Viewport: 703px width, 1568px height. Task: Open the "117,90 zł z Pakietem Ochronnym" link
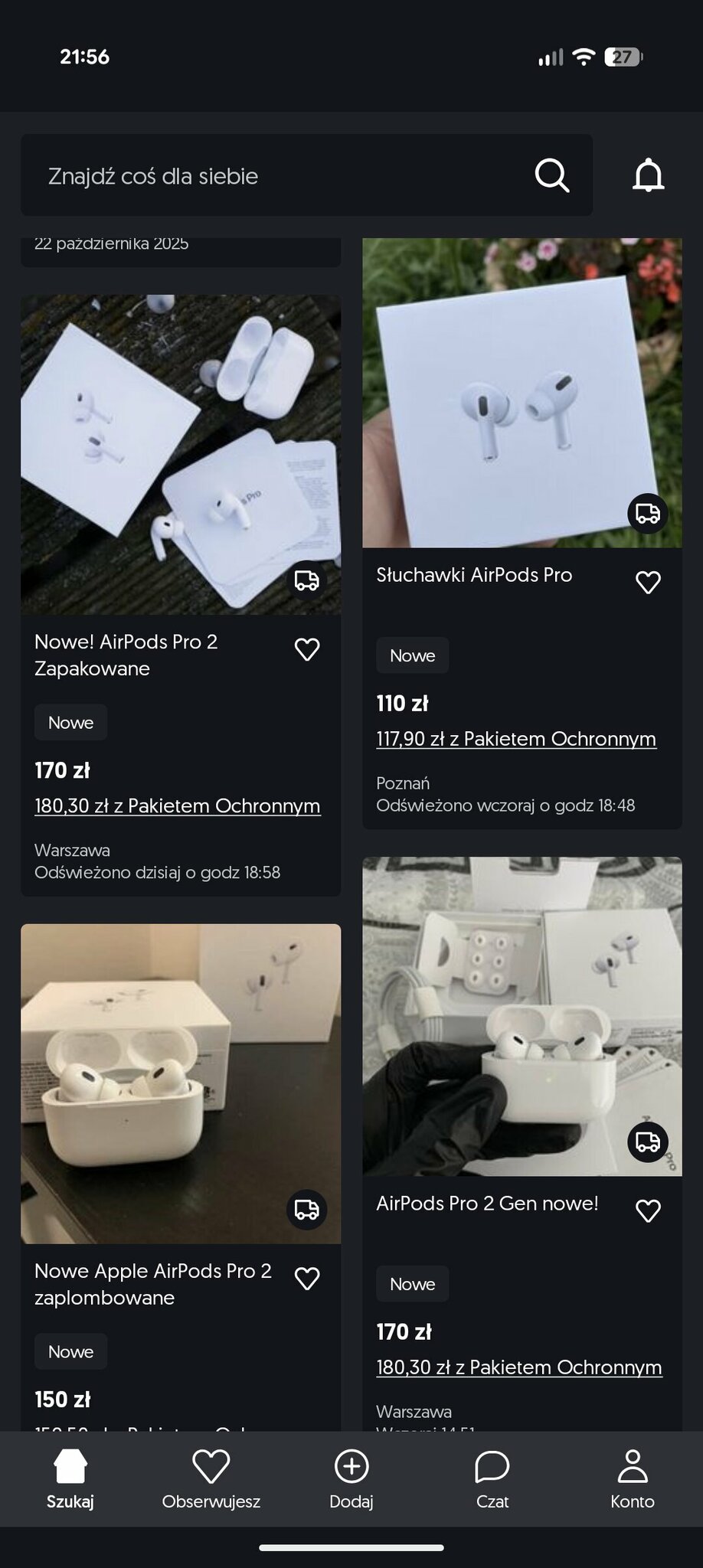tap(516, 739)
